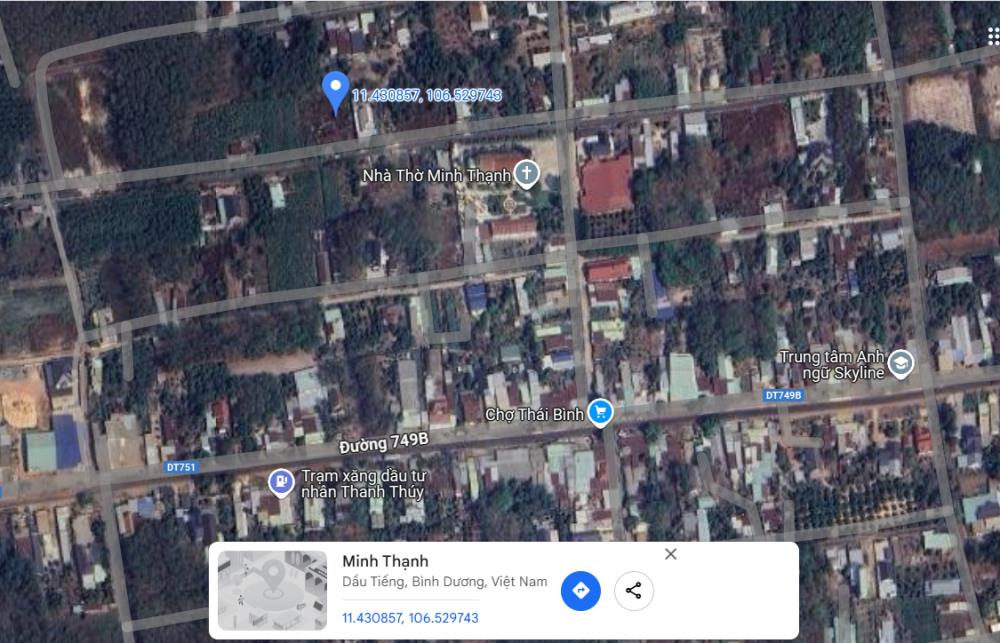Select the Thanh Thủy gas station marker

[282, 482]
